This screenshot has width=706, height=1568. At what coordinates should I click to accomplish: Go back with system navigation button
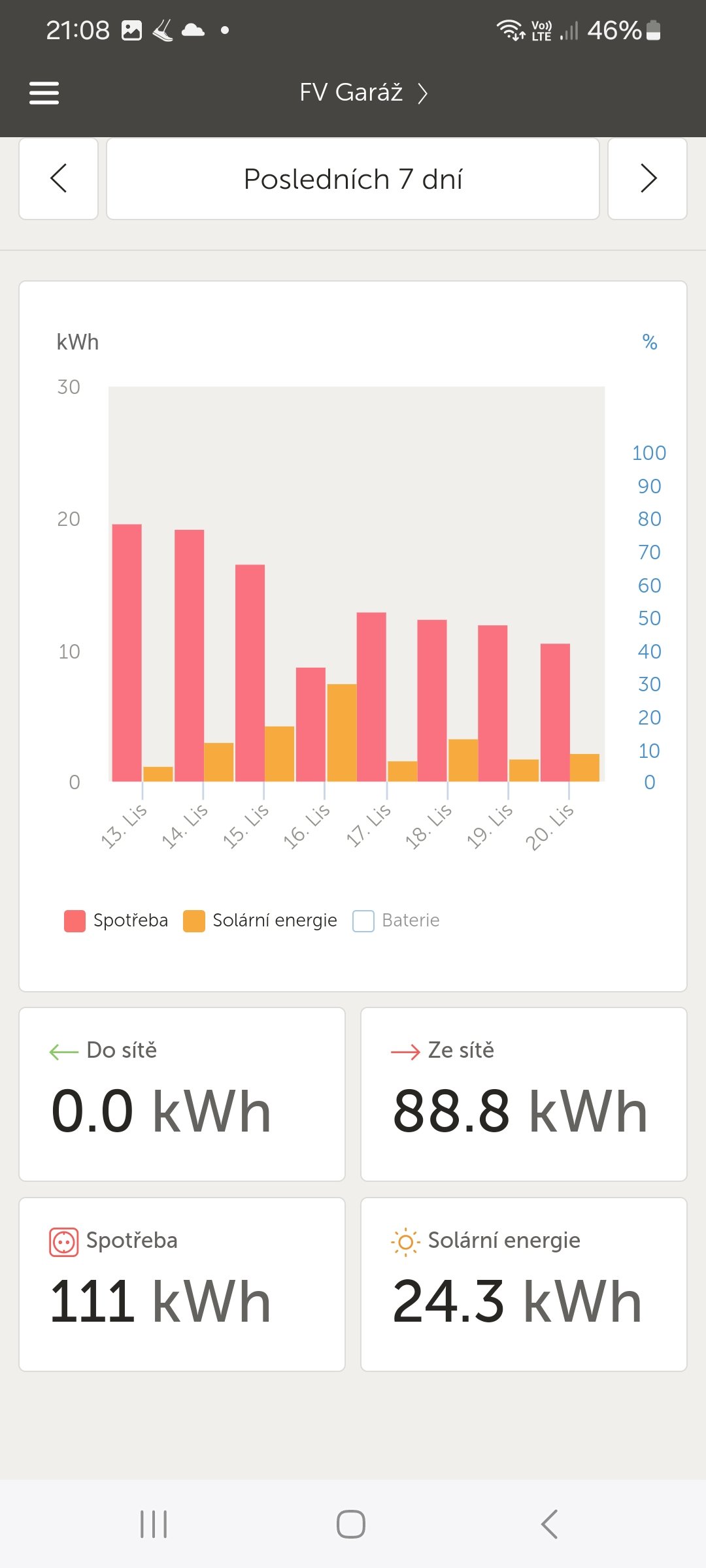coord(549,1524)
